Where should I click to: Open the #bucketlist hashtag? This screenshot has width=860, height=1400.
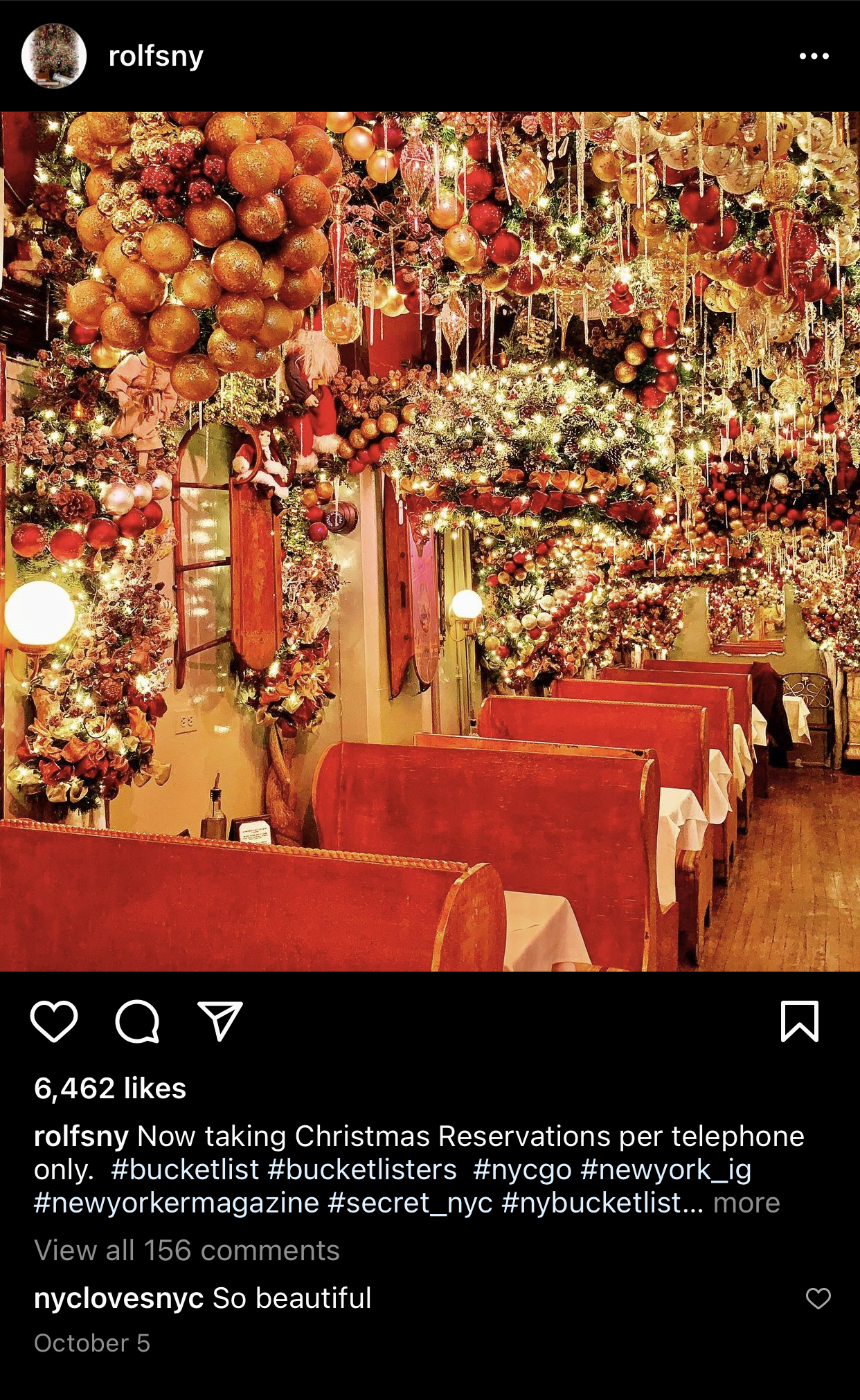(x=184, y=1170)
